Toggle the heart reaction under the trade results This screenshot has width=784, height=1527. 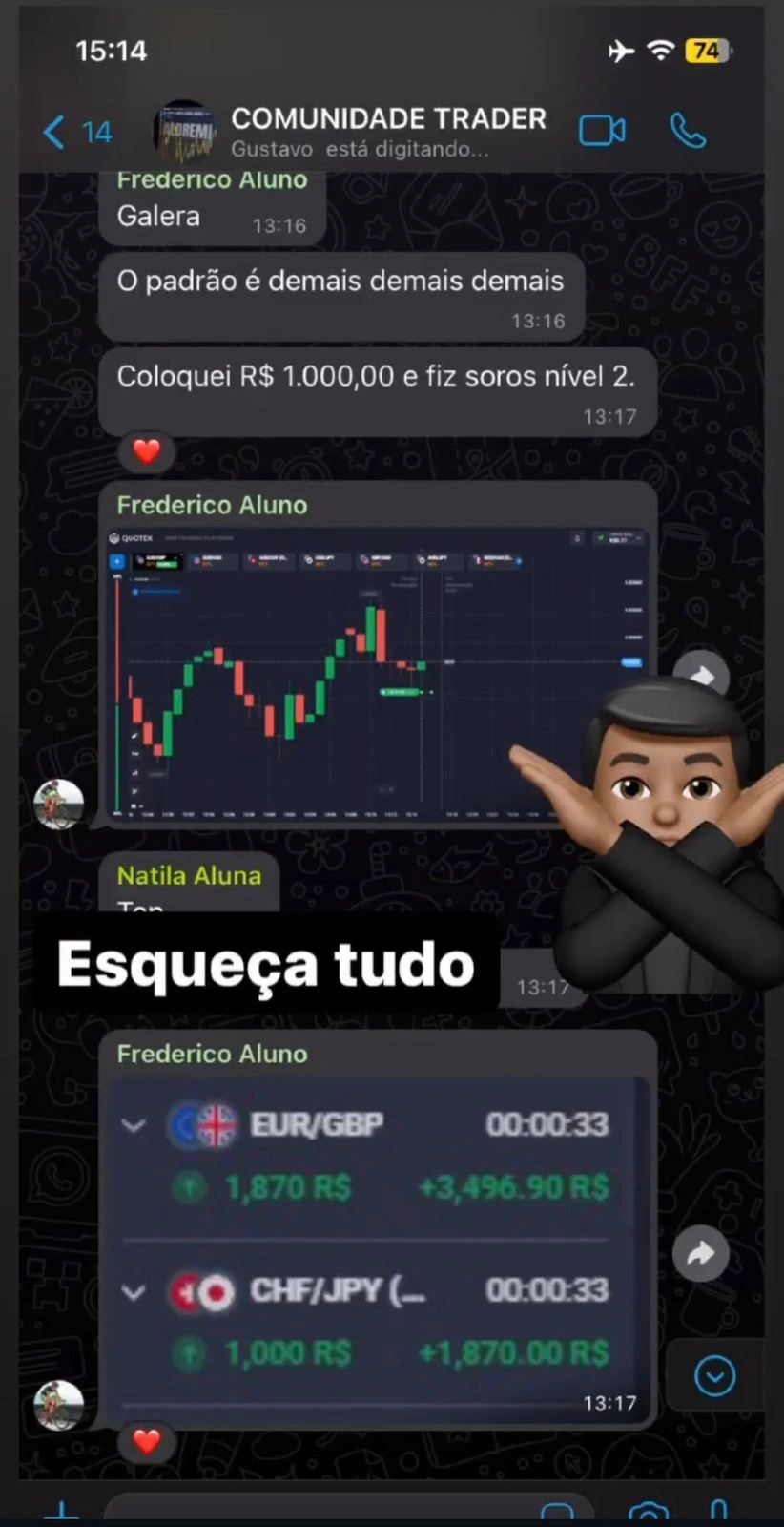[146, 1441]
